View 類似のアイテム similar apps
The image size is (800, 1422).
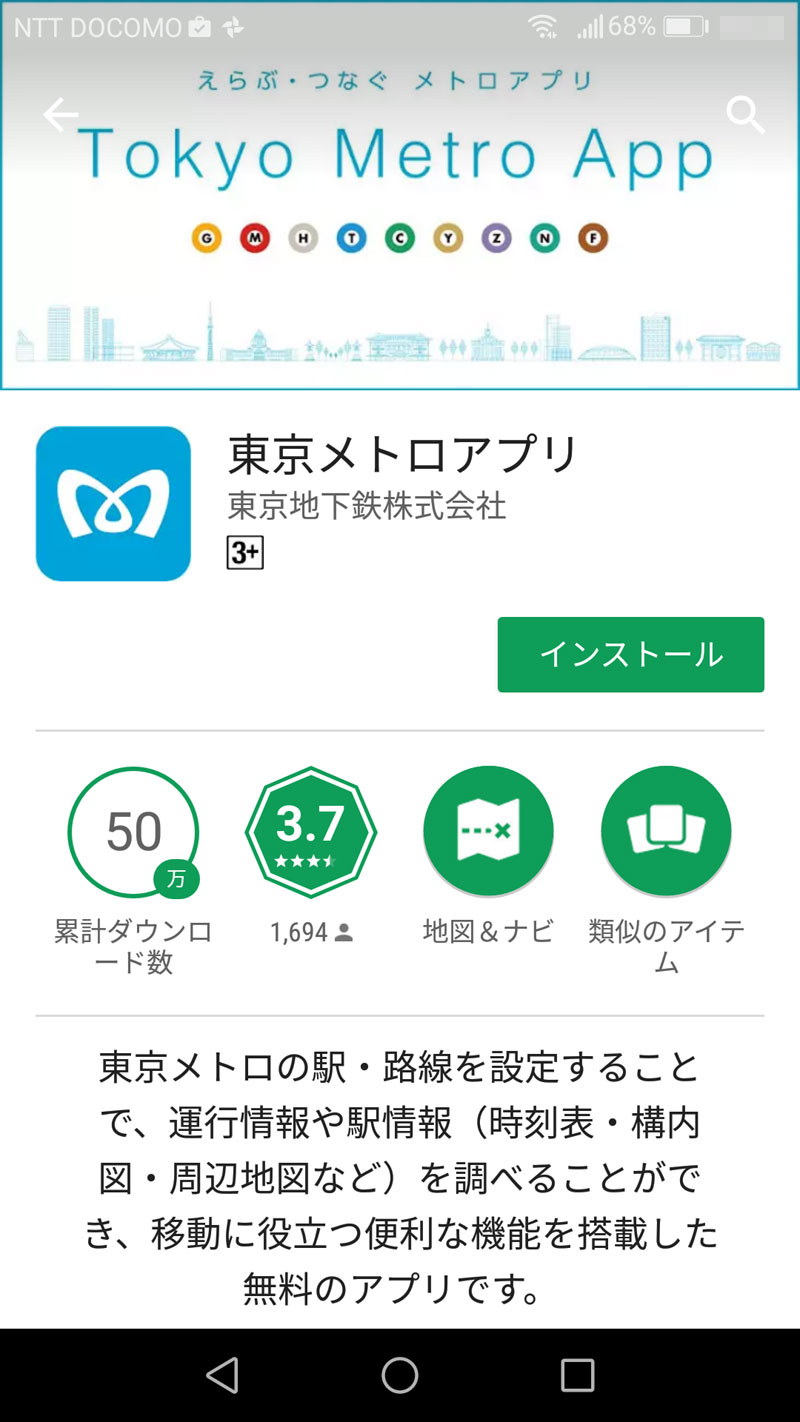point(666,832)
